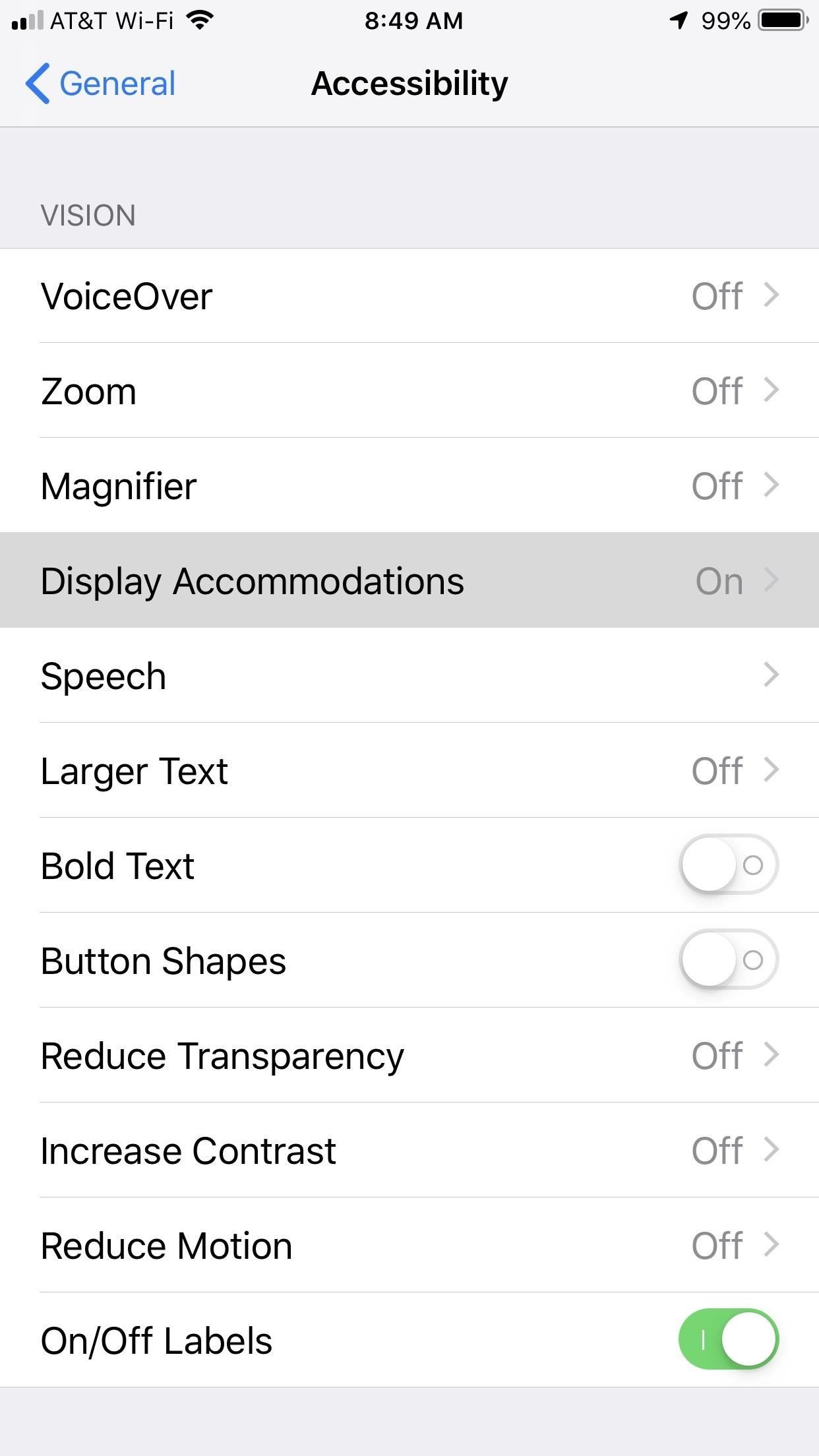Viewport: 819px width, 1456px height.
Task: Open Reduce Transparency settings
Action: [x=409, y=1055]
